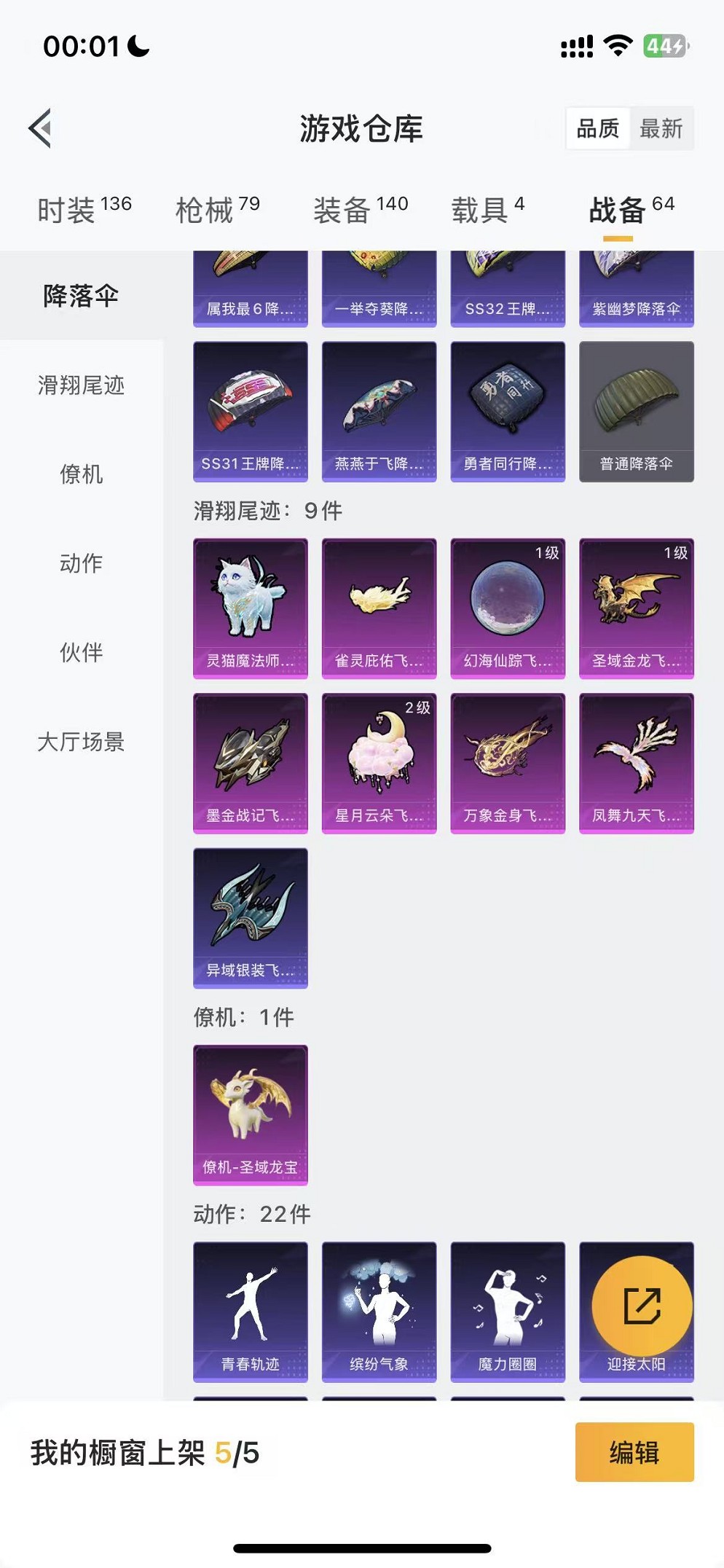Open the 异域银装 glide trail item
Image resolution: width=724 pixels, height=1568 pixels.
pyautogui.click(x=250, y=917)
